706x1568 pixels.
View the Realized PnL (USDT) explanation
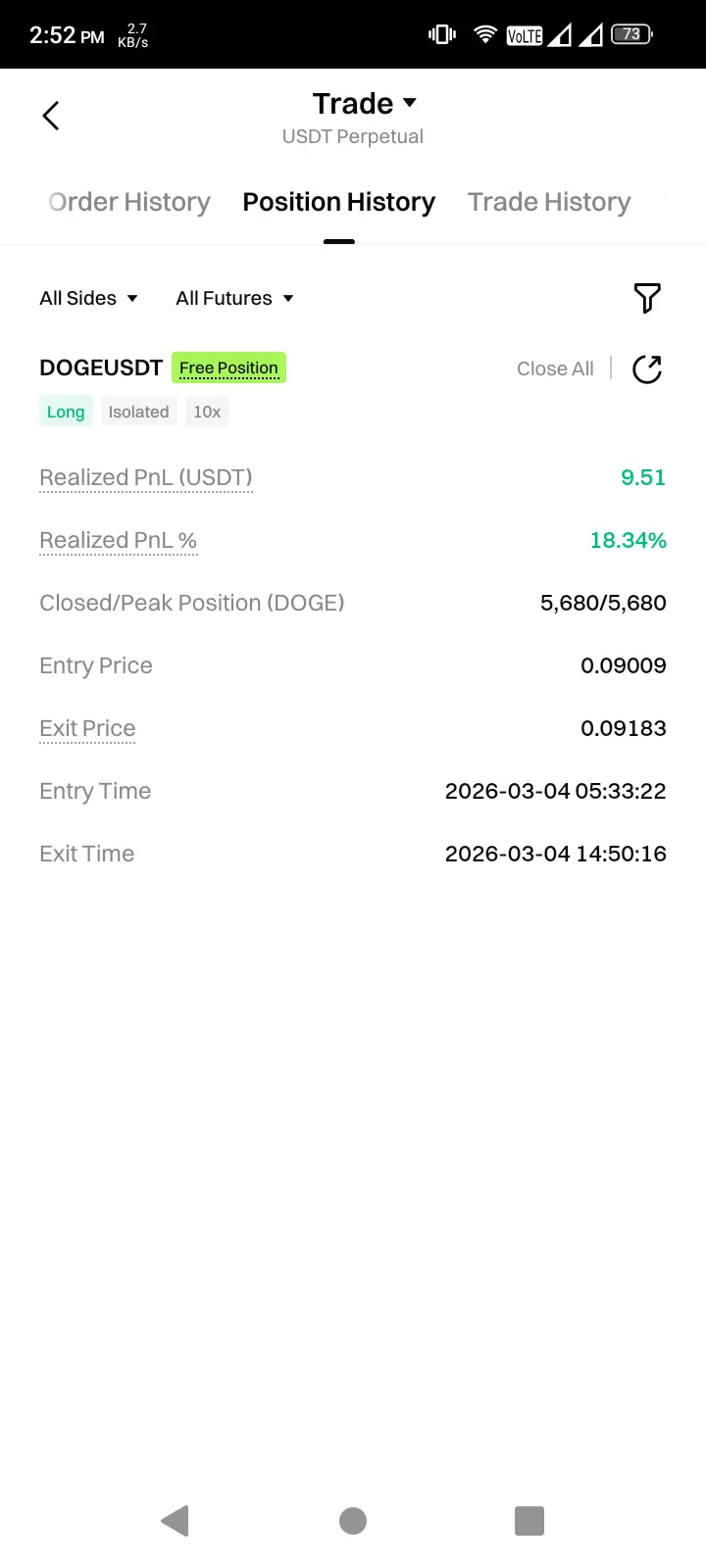pos(146,477)
